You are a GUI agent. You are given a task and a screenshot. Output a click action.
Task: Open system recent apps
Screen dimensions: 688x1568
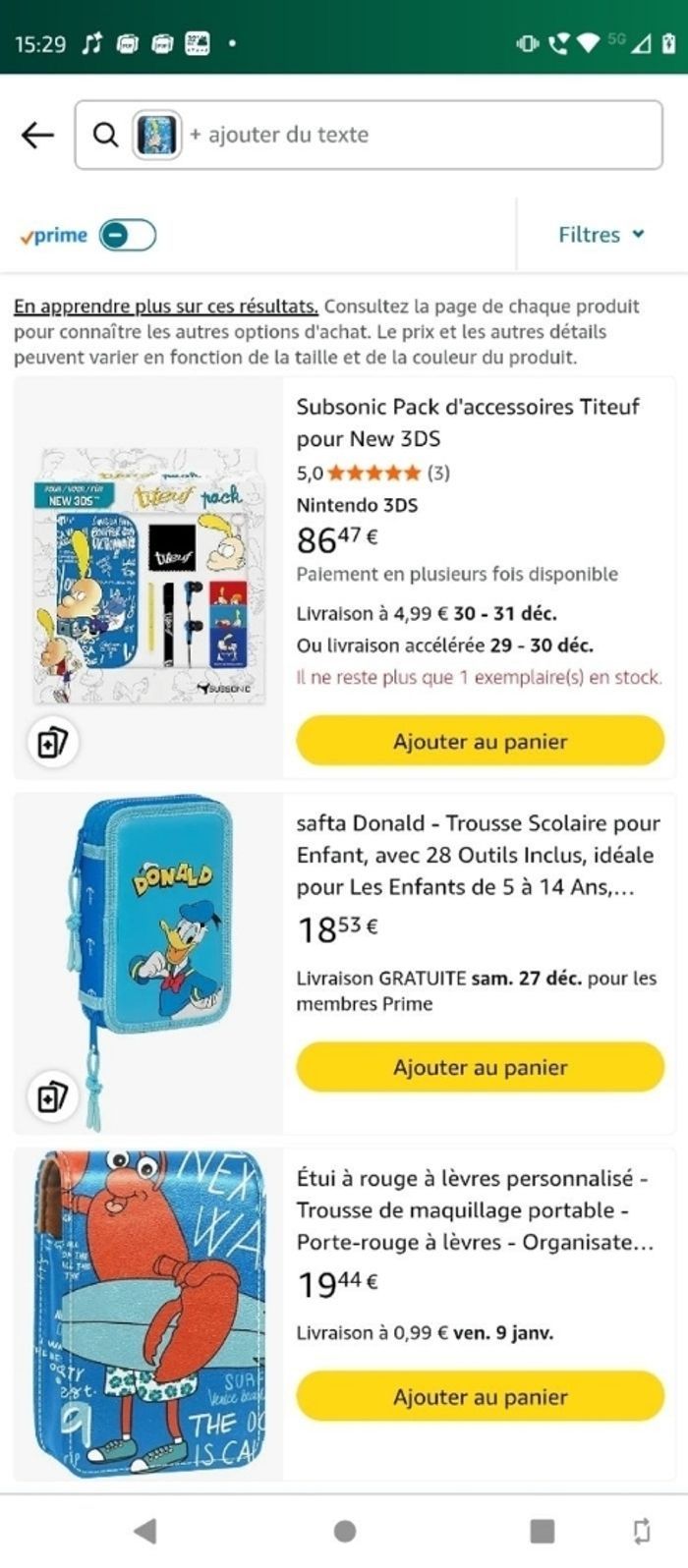tap(542, 1531)
